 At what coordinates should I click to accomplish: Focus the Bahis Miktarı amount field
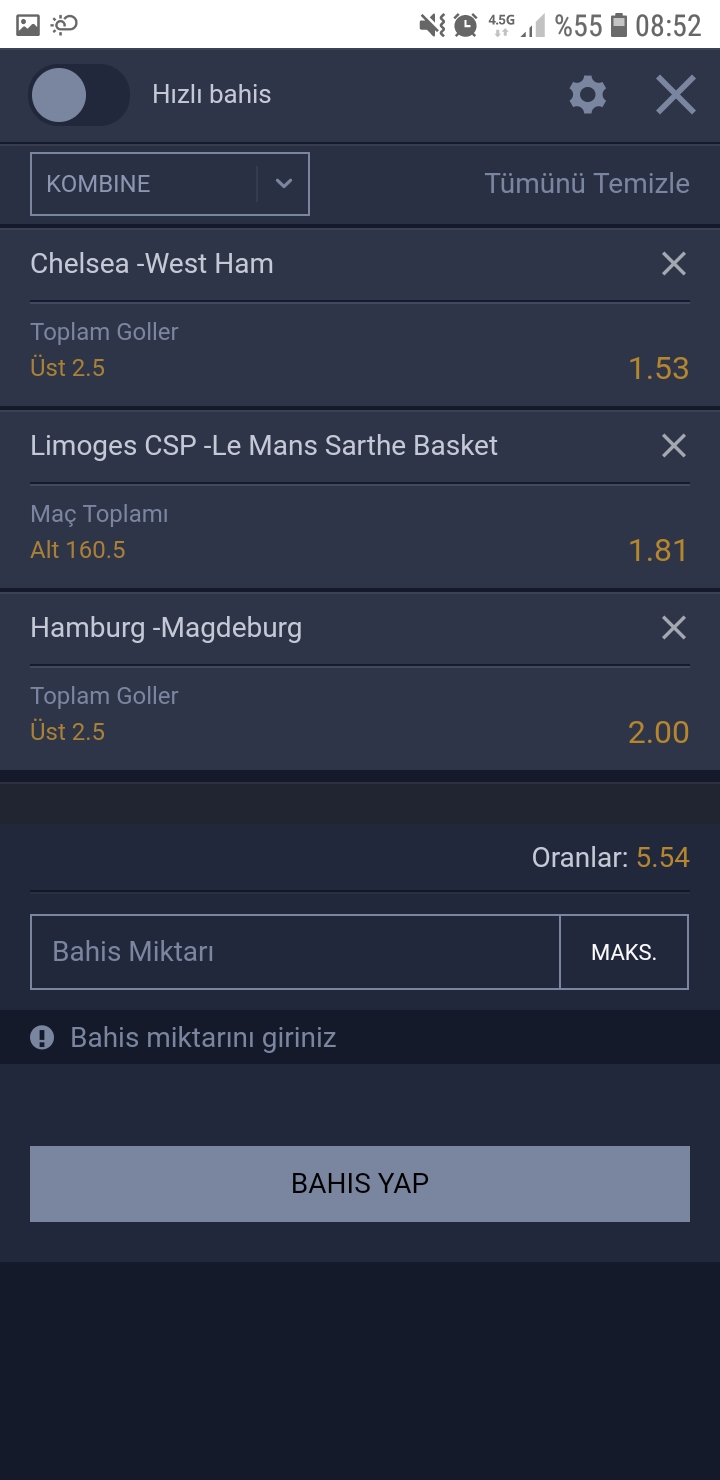coord(295,952)
